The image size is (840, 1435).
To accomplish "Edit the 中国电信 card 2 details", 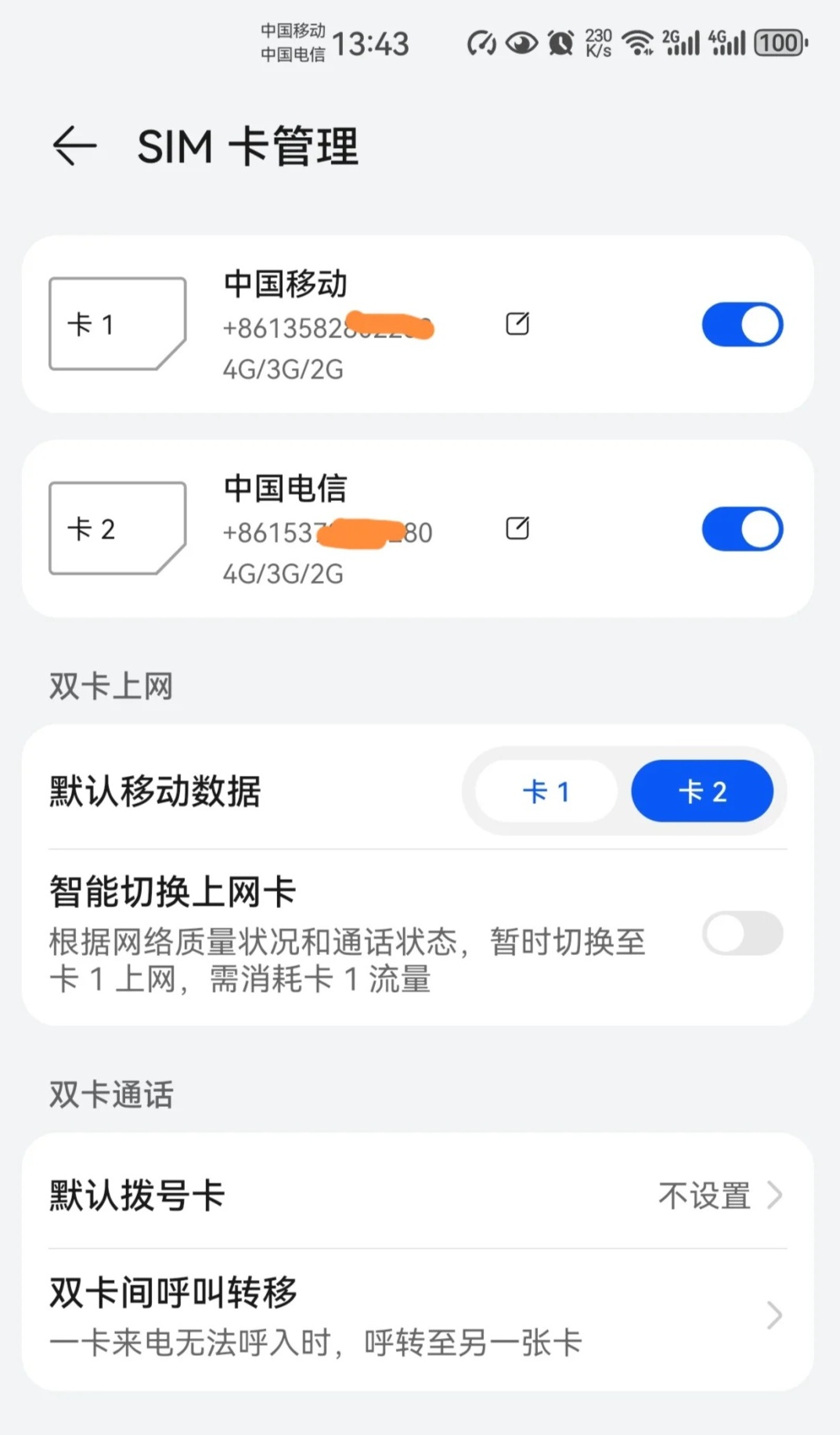I will click(517, 528).
